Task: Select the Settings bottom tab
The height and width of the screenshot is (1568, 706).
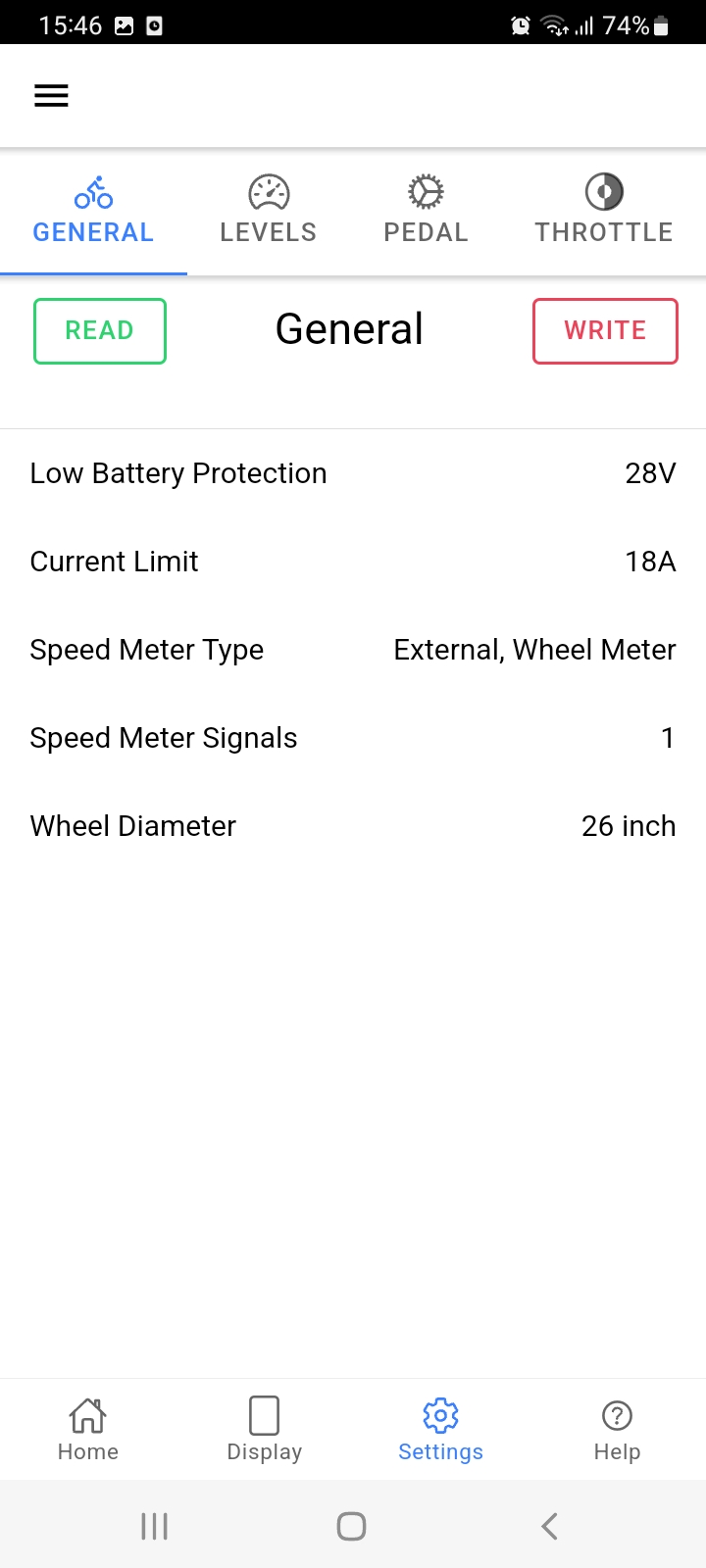Action: coord(440,1429)
